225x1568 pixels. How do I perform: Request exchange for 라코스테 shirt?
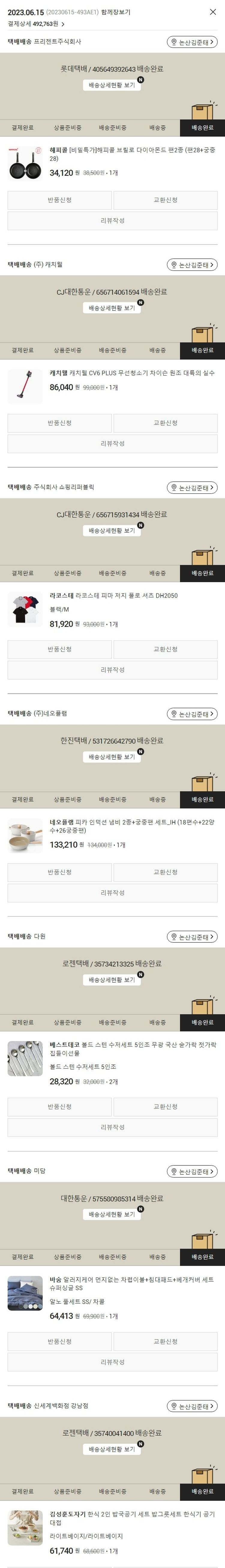click(165, 649)
